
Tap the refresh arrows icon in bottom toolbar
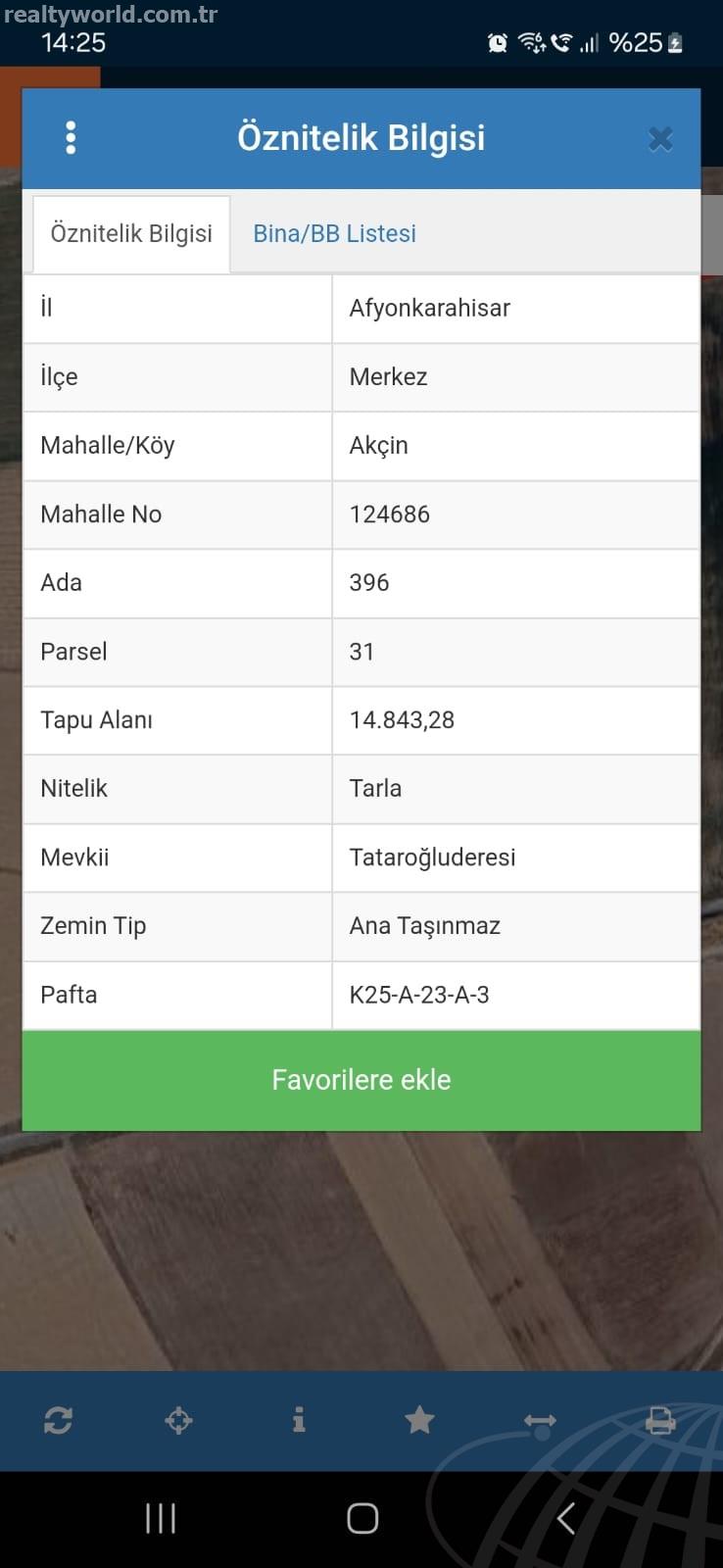[59, 1420]
